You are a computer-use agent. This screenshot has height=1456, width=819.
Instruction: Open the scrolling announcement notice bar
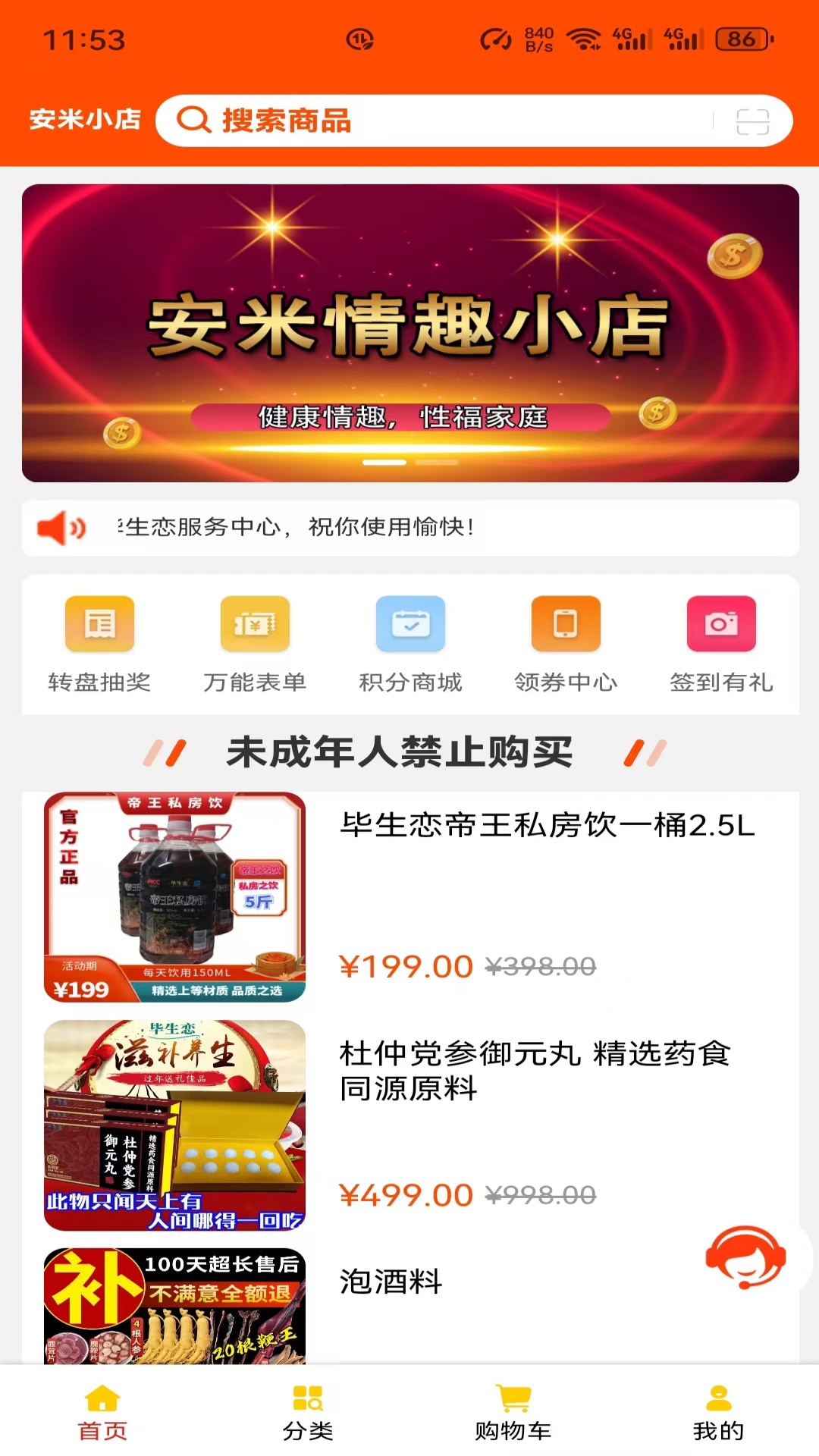pos(410,527)
